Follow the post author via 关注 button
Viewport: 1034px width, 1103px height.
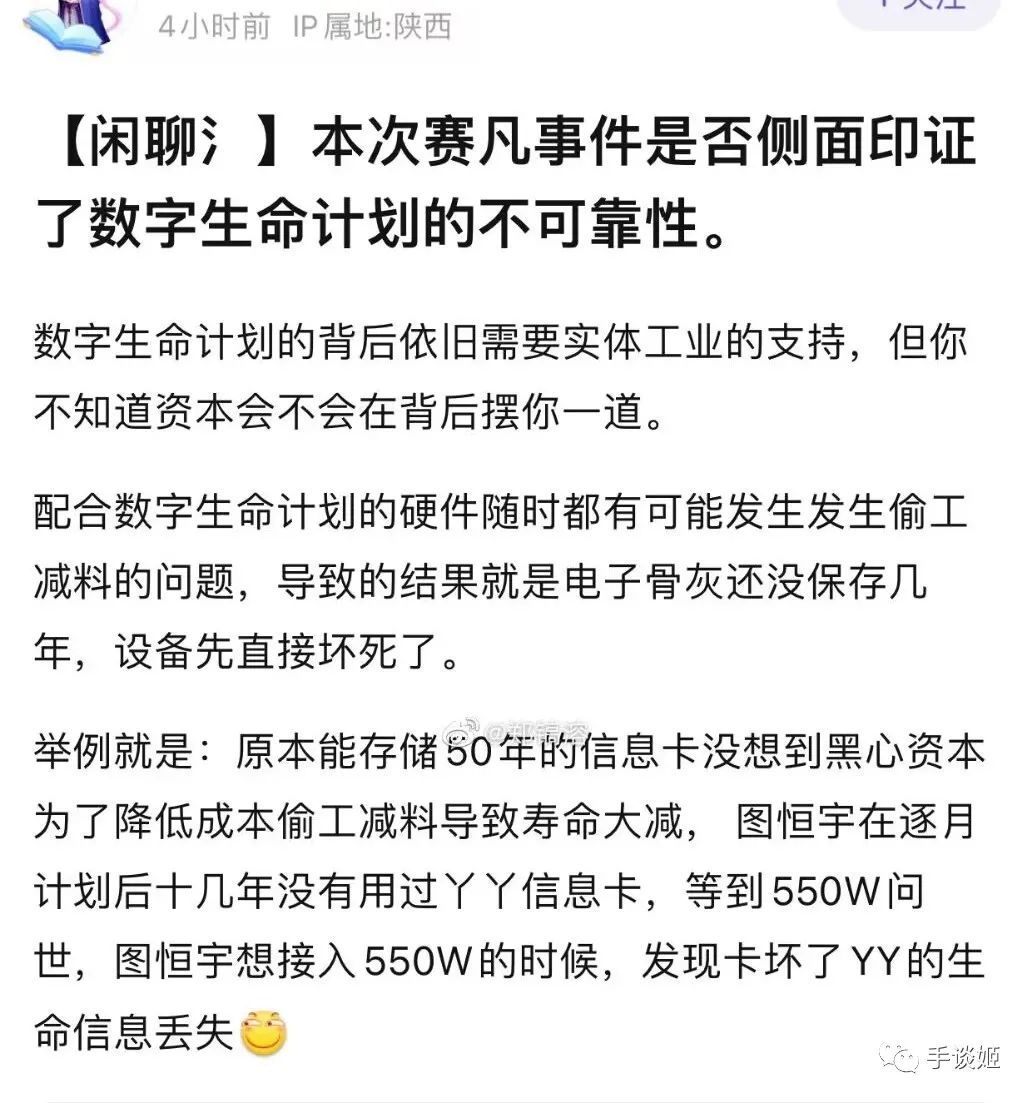(x=919, y=8)
